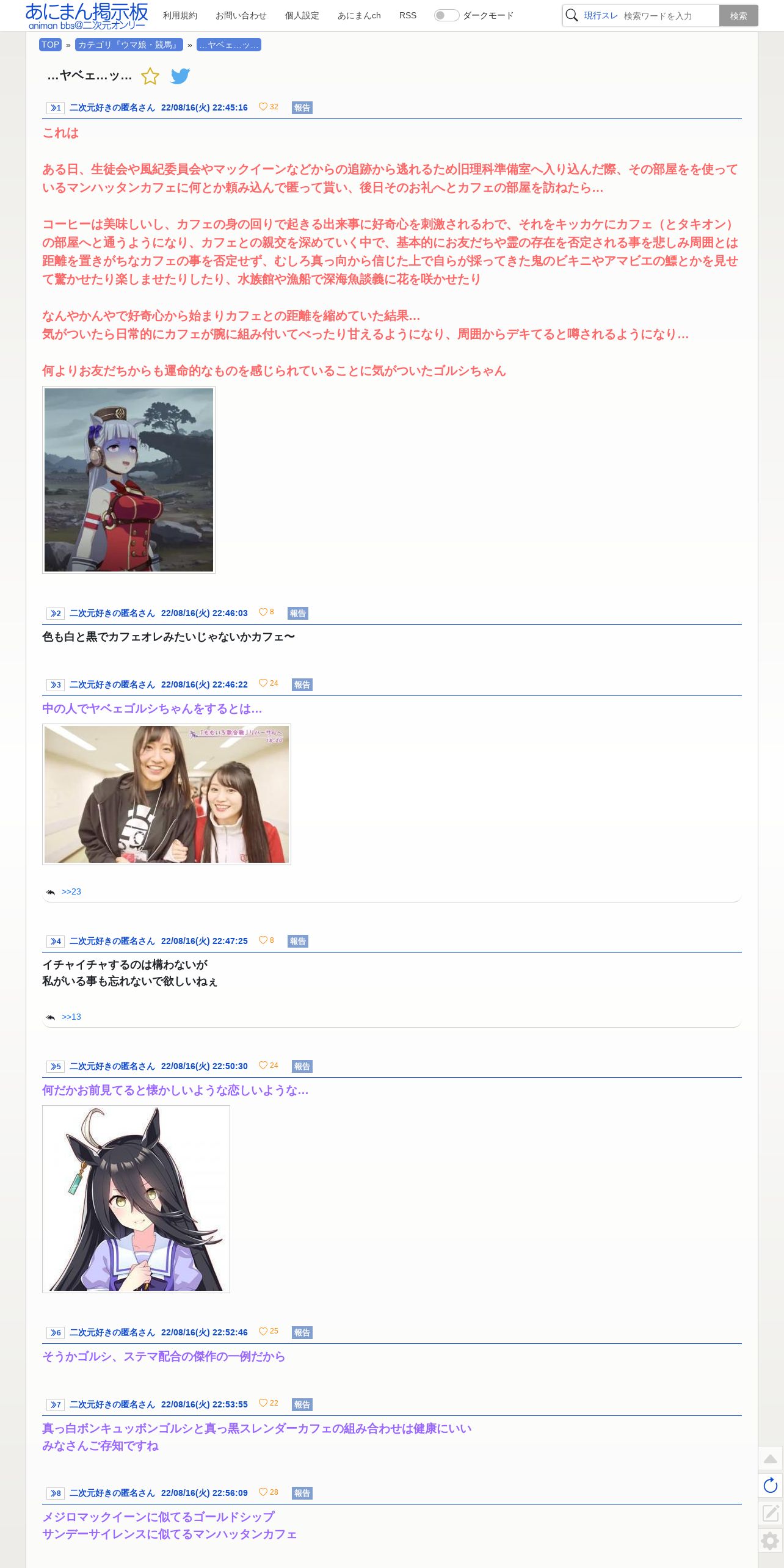The height and width of the screenshot is (1568, 784).
Task: Open 個人設定 personal settings
Action: (302, 15)
